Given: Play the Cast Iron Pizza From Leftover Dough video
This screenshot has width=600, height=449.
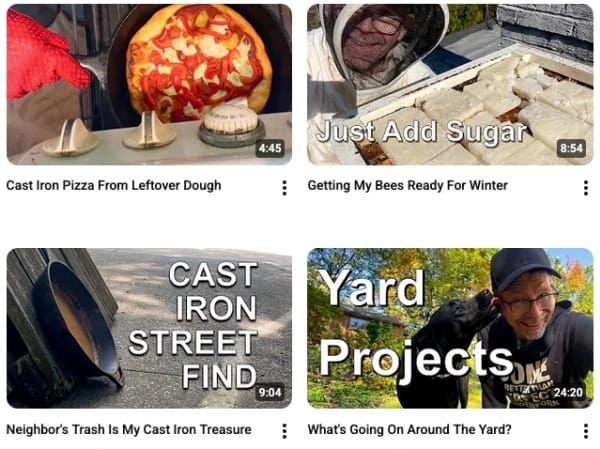Looking at the screenshot, I should tap(149, 85).
